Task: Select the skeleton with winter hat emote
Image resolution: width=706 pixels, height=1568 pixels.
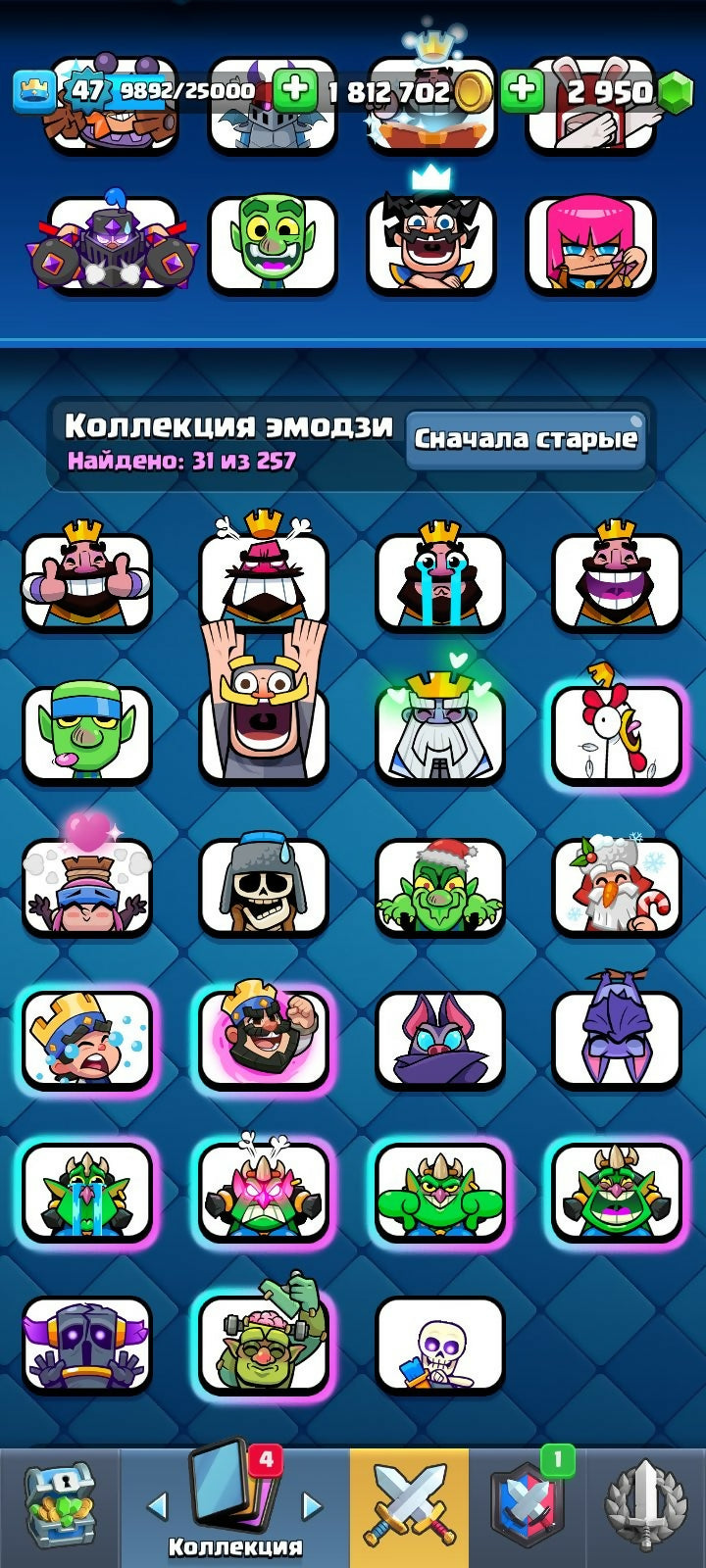Action: pos(263,888)
